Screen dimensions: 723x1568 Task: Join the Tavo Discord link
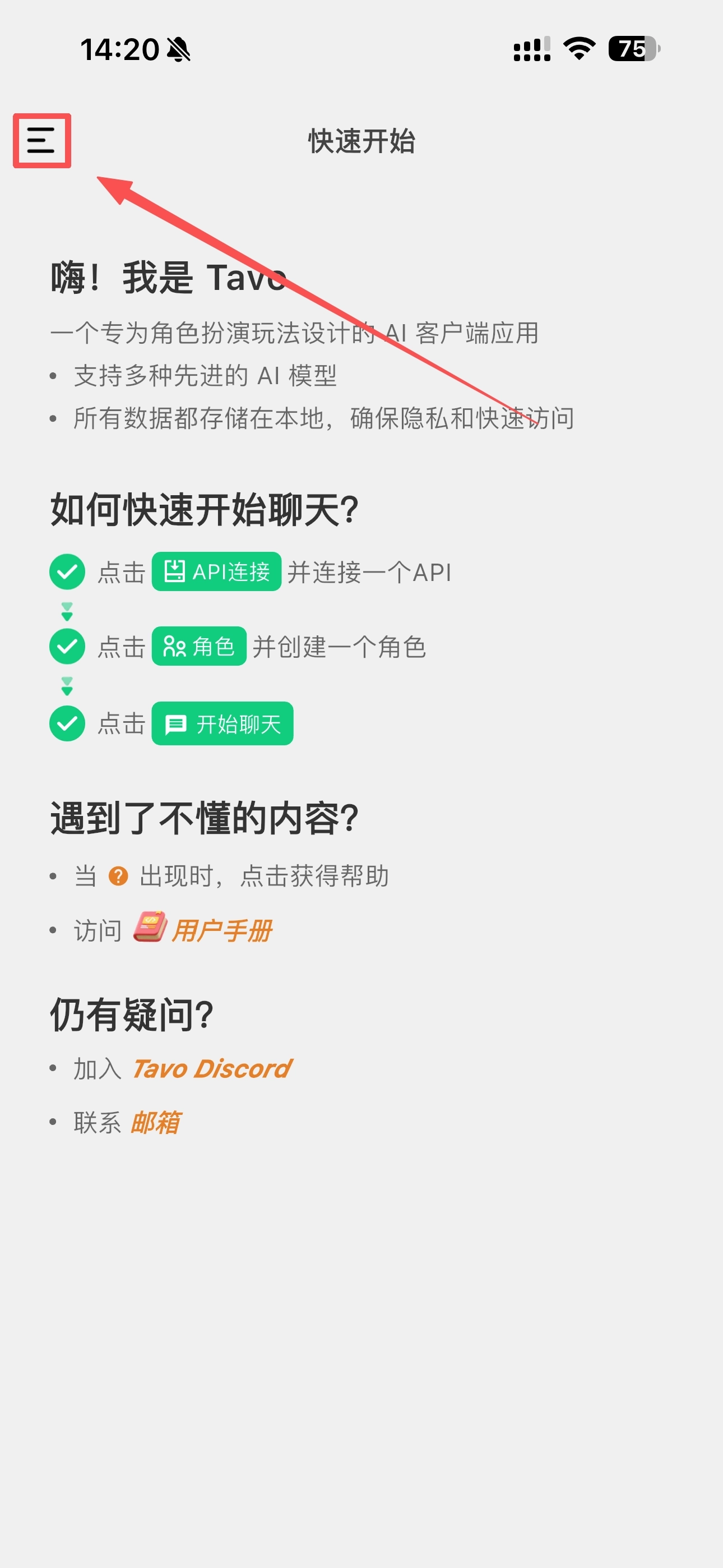click(x=211, y=1068)
